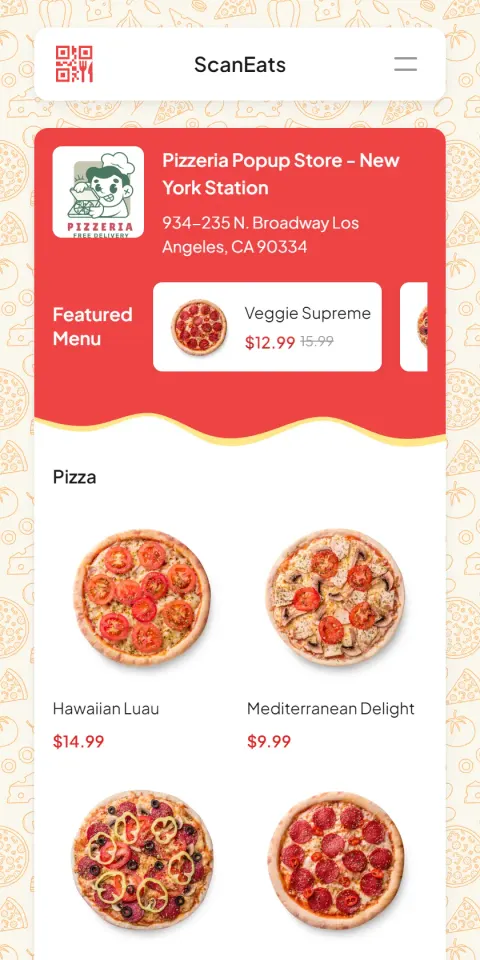
Task: Open the Veggie Supreme featured card
Action: 267,327
